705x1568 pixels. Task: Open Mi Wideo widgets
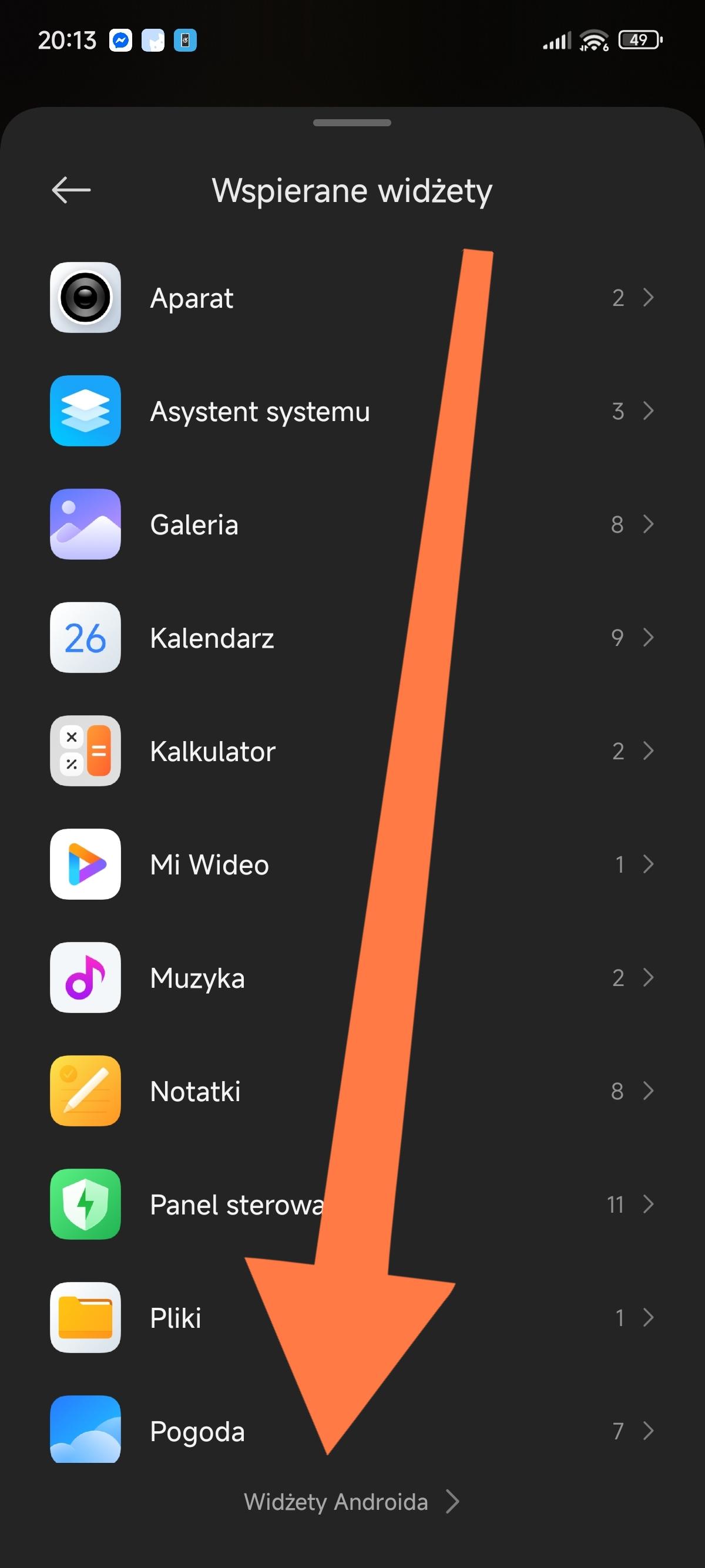click(x=209, y=864)
